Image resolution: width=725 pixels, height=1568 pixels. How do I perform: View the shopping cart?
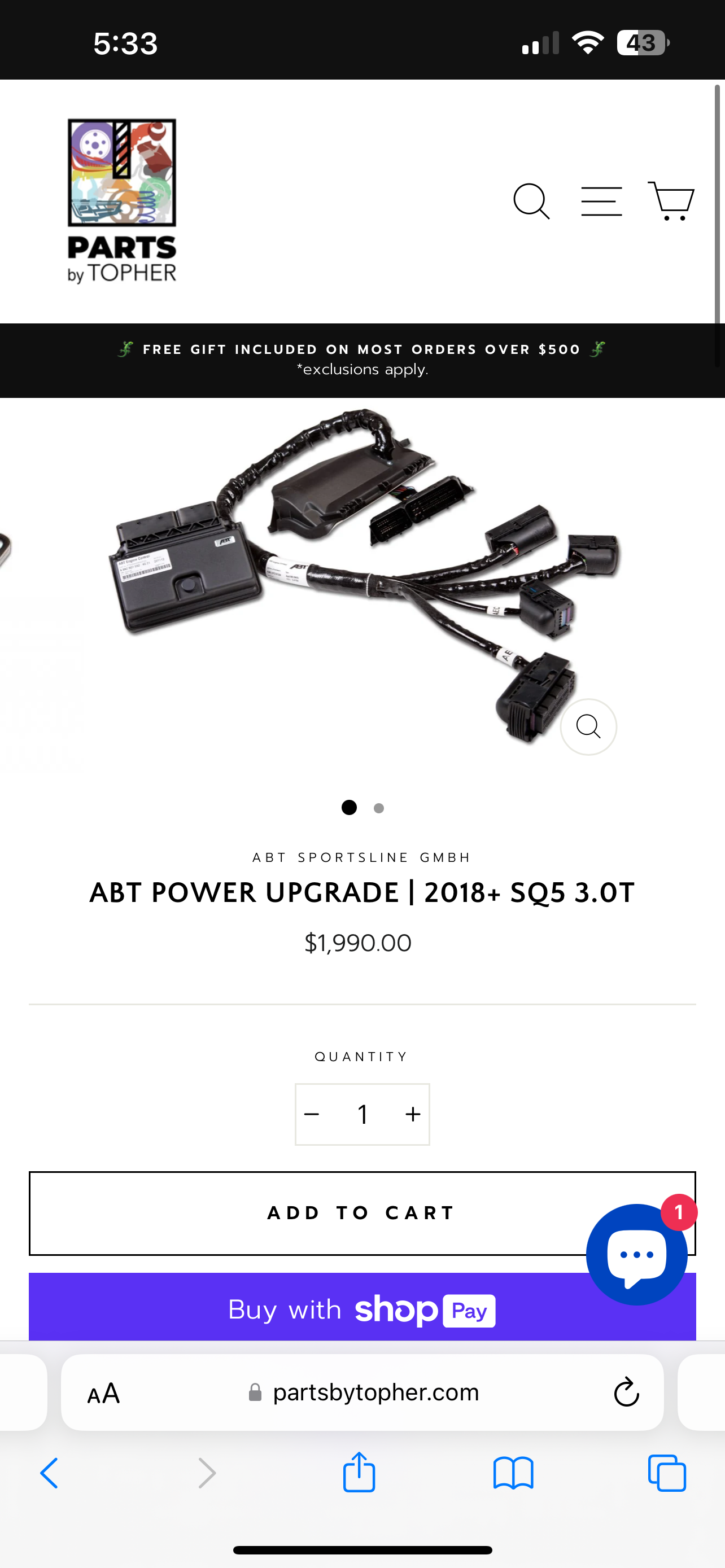[671, 201]
